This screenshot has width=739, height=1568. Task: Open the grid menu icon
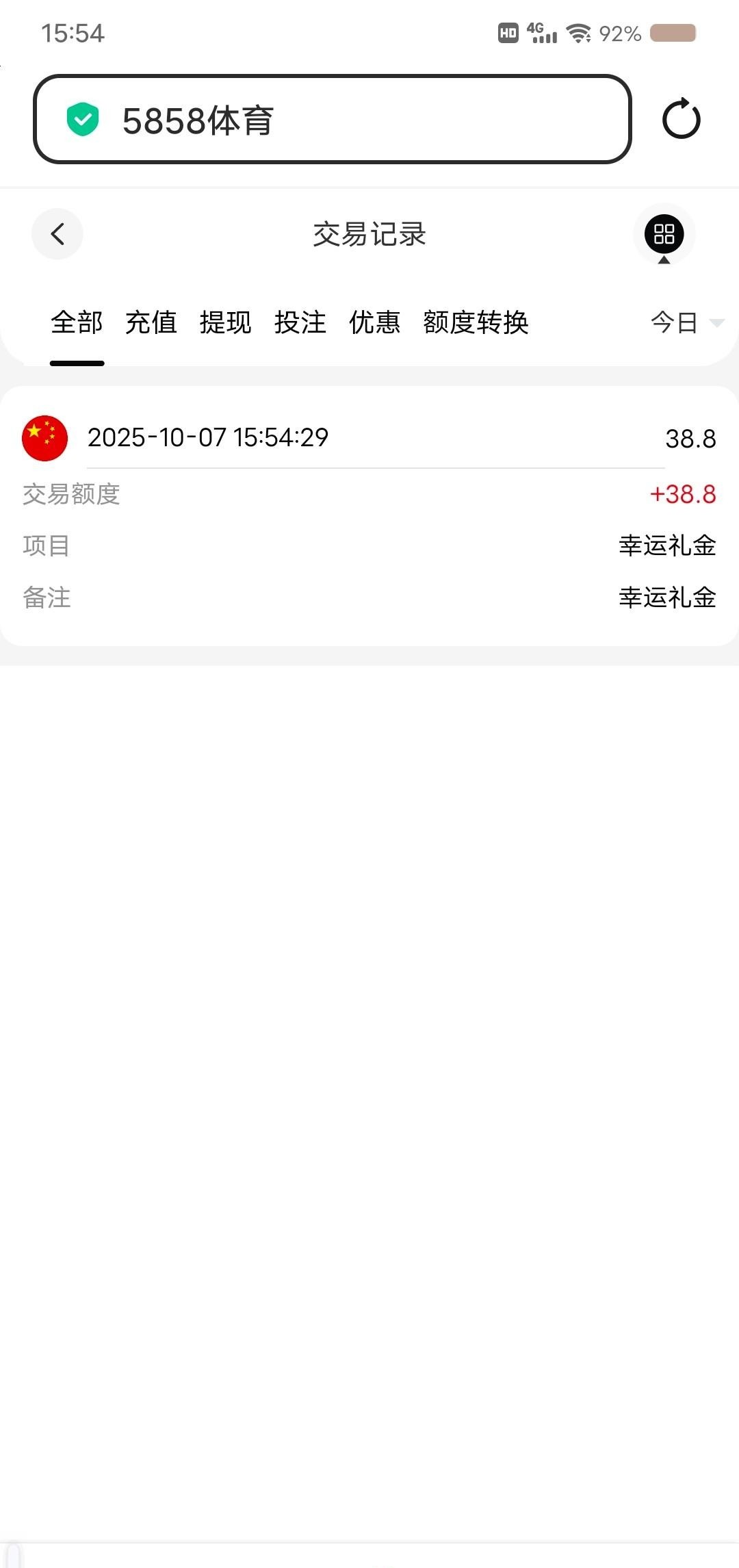point(664,234)
